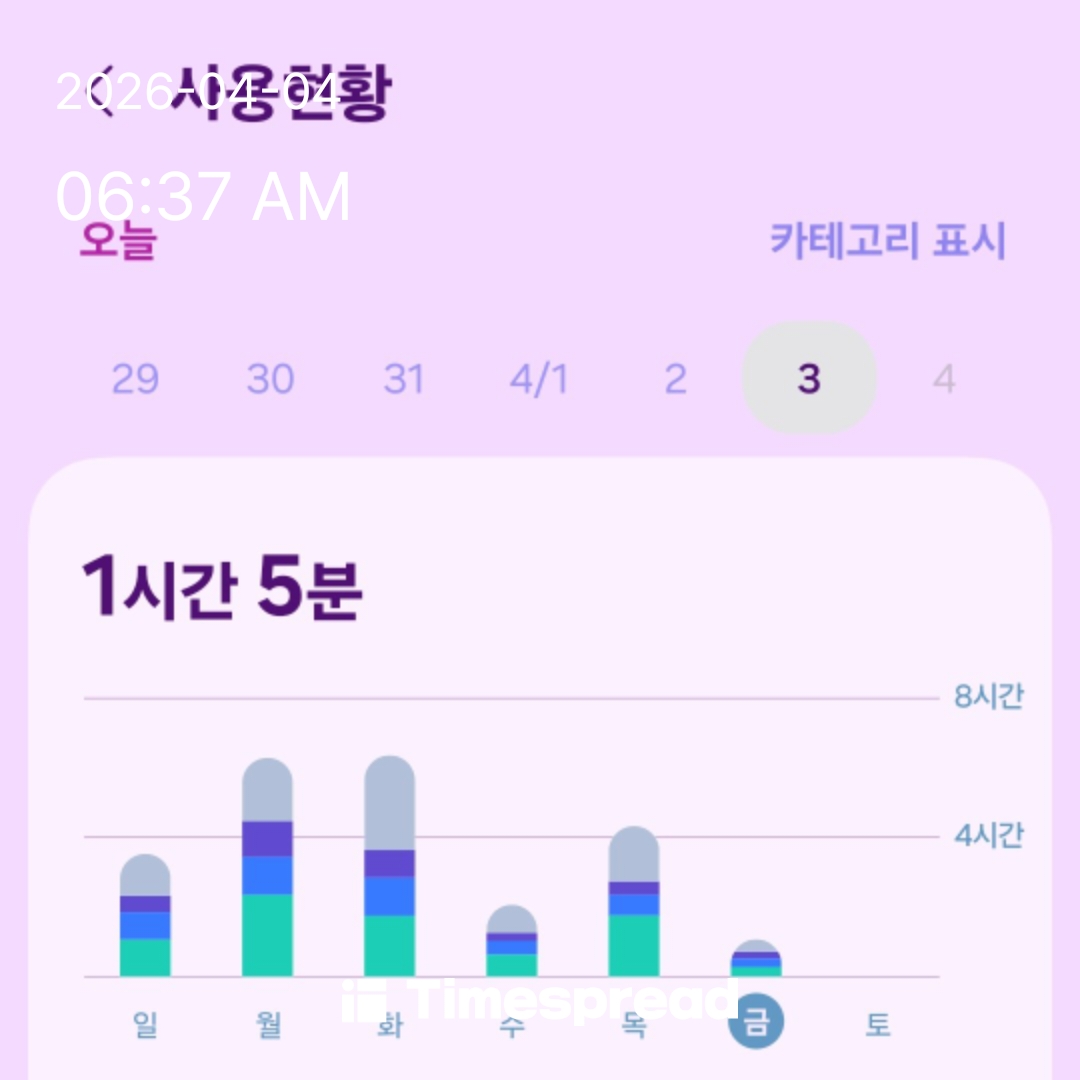
Task: Select date 29 in the week row
Action: click(x=135, y=380)
